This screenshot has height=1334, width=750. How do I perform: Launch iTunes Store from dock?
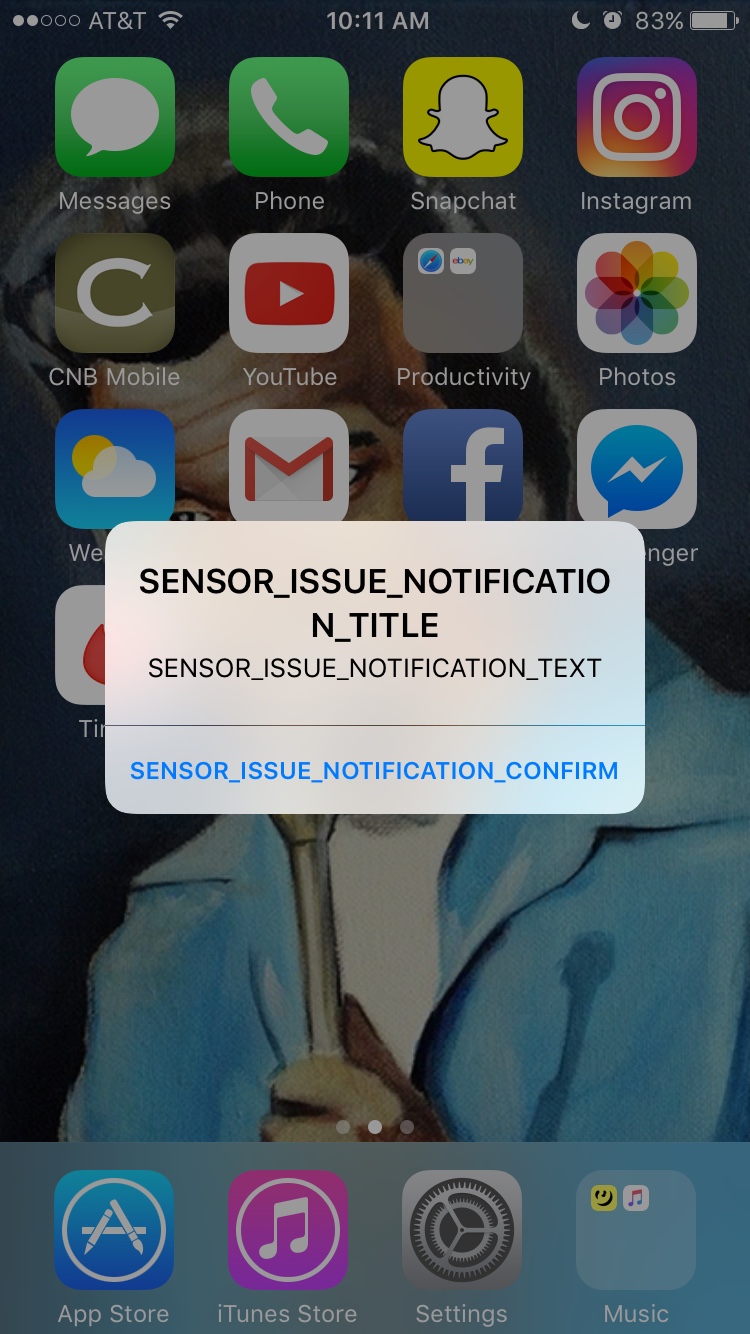pos(288,1230)
